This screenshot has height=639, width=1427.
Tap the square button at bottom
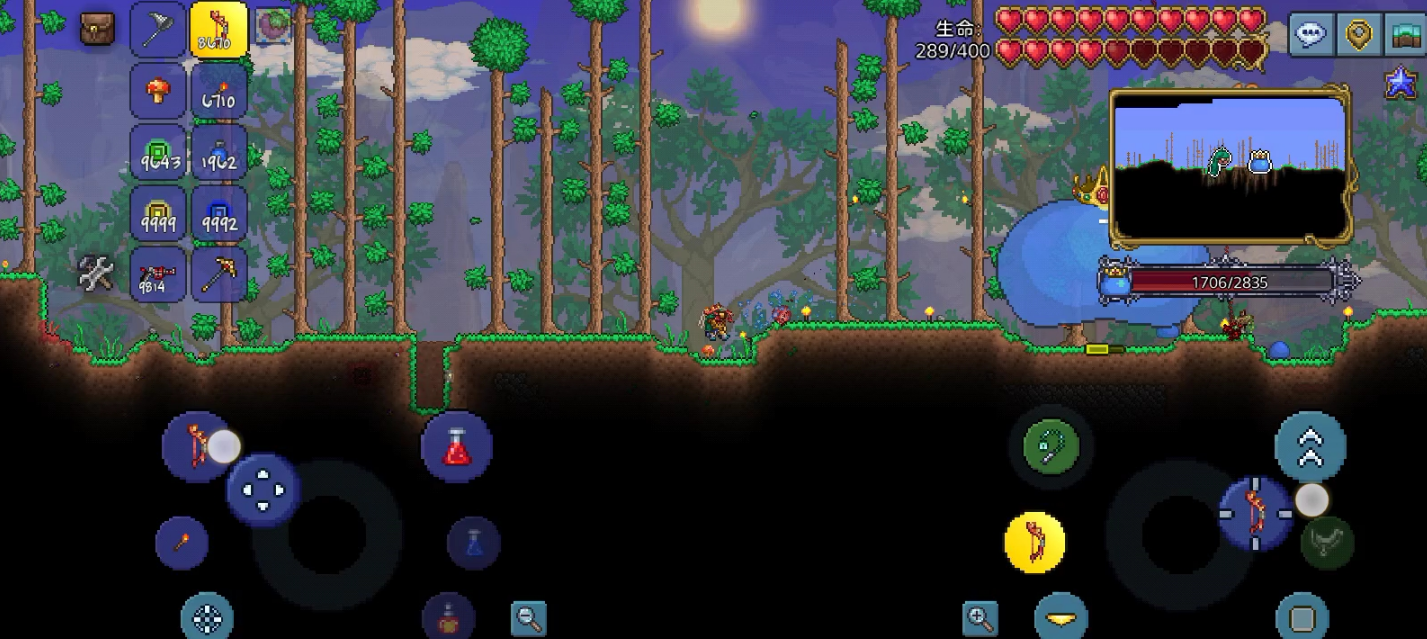(1302, 617)
